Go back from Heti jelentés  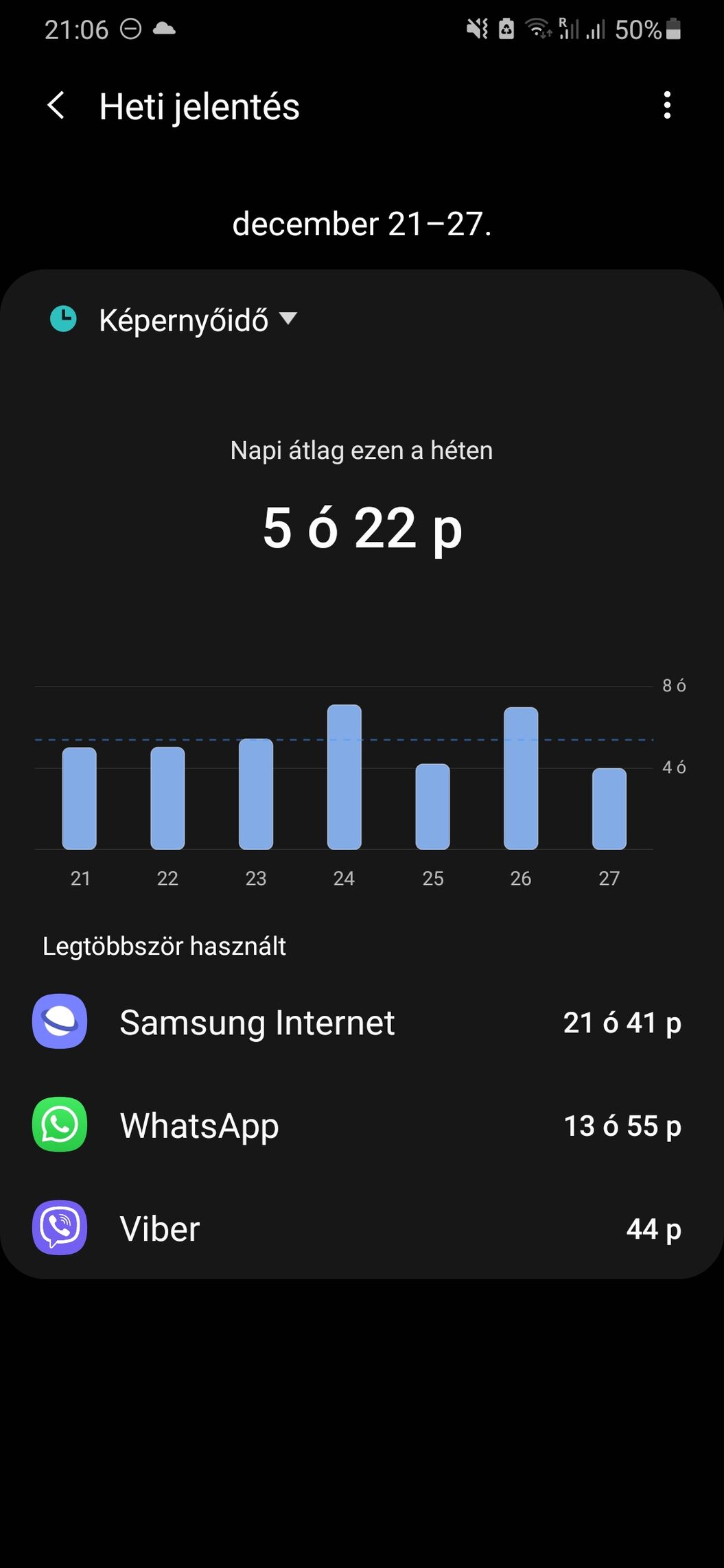(x=56, y=106)
